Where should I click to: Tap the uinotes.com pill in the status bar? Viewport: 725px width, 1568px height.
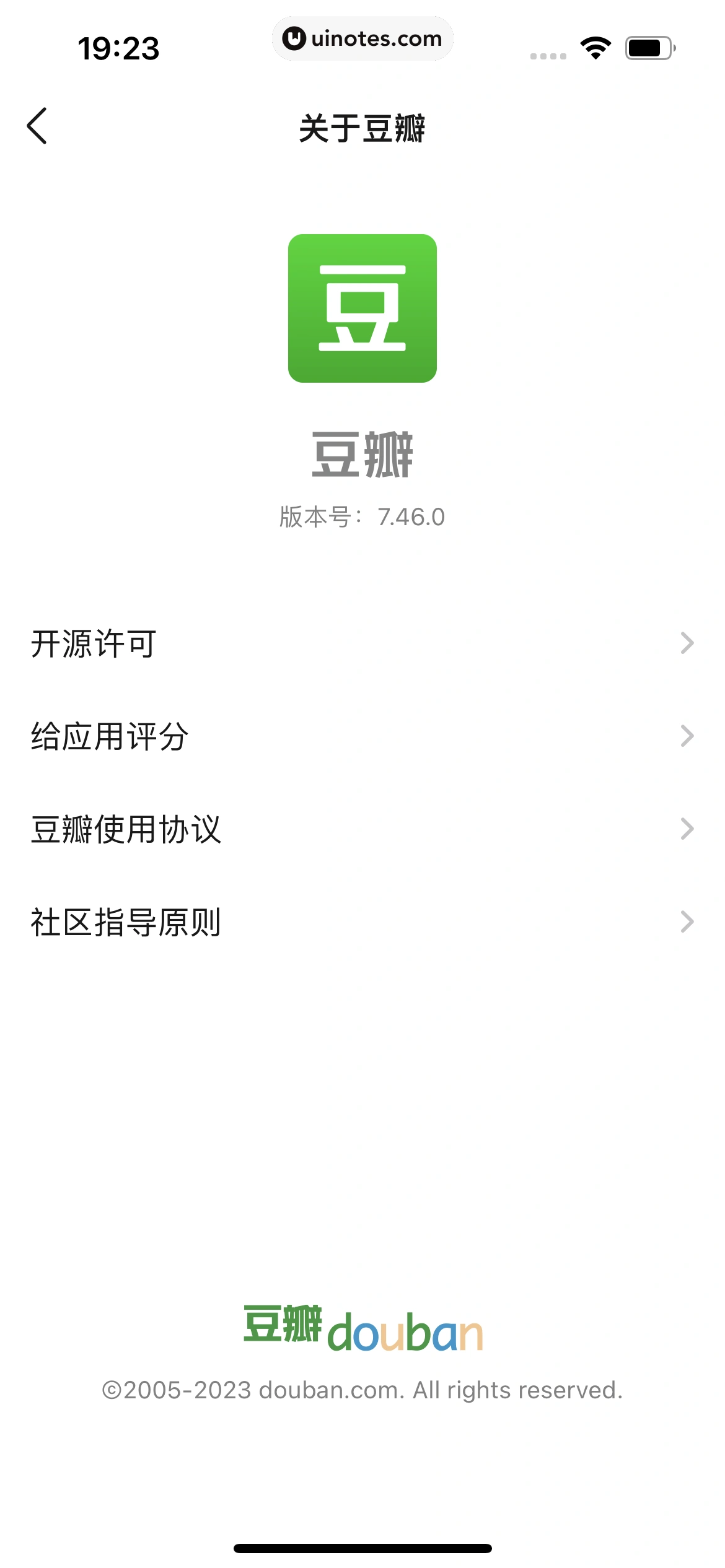point(362,38)
